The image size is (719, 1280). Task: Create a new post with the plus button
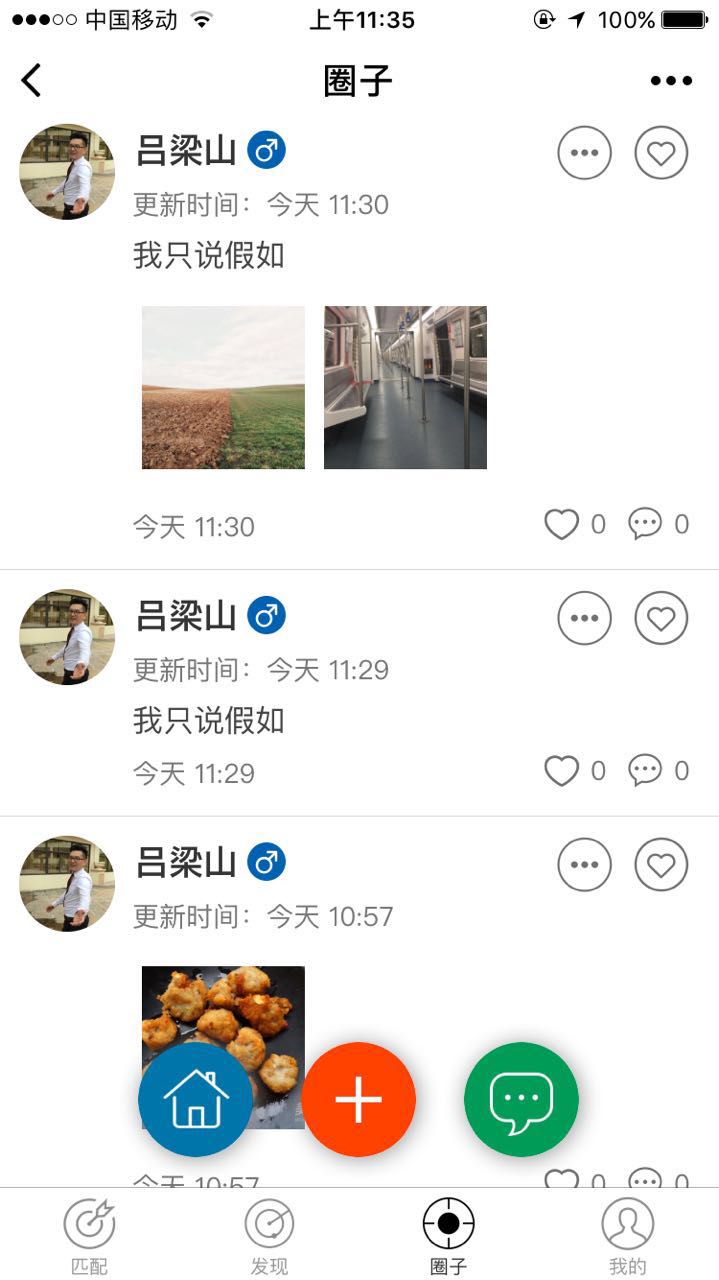(x=359, y=1099)
